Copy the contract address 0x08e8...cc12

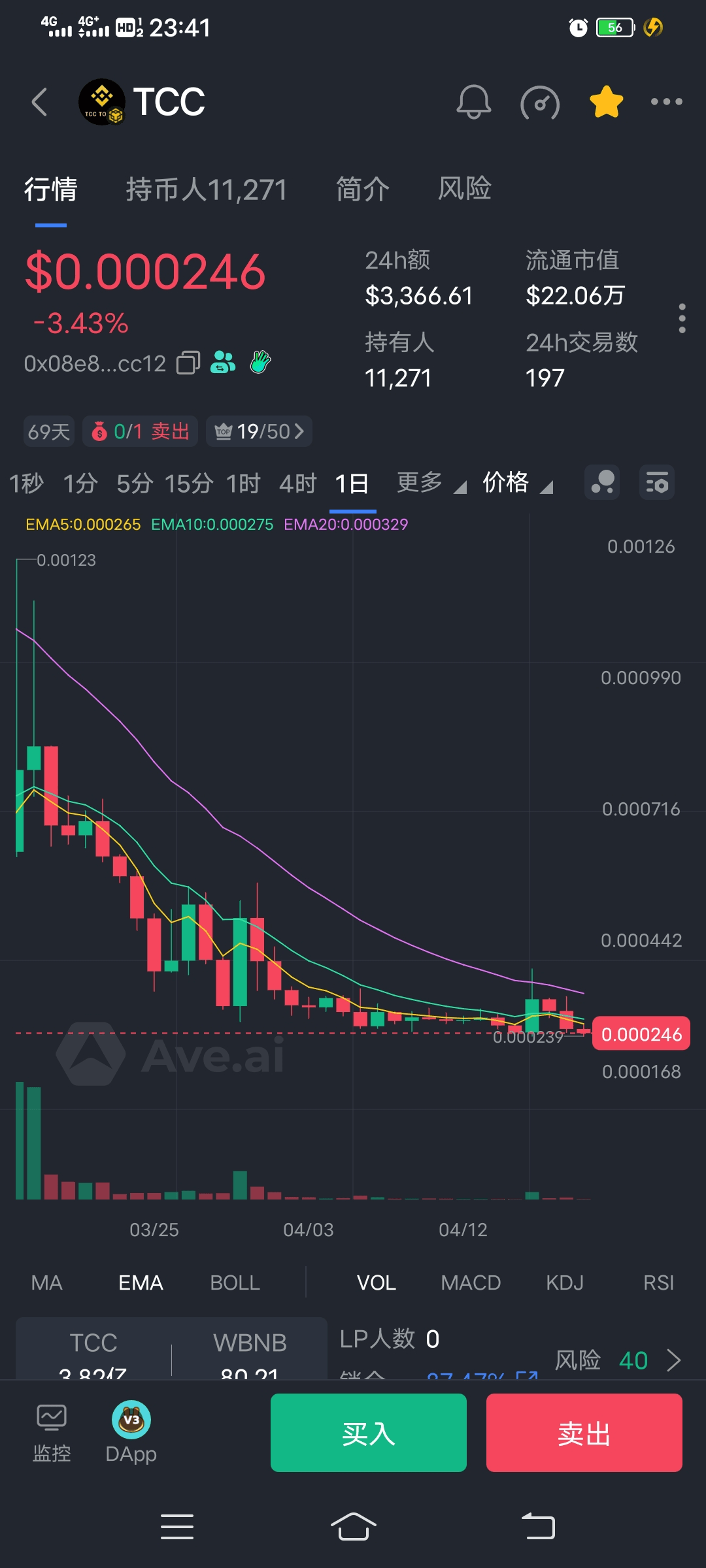188,363
